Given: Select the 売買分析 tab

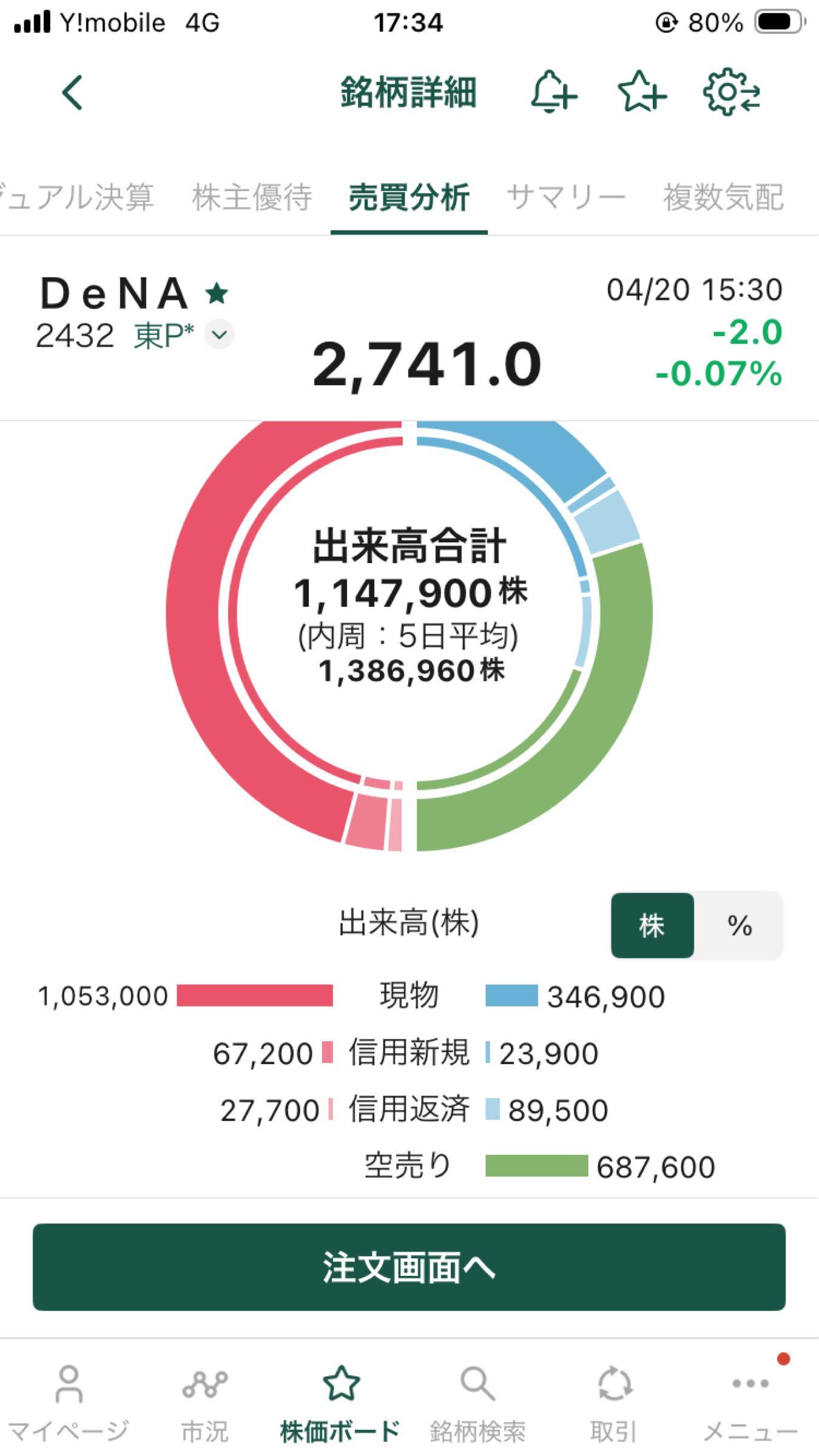Looking at the screenshot, I should pos(409,198).
